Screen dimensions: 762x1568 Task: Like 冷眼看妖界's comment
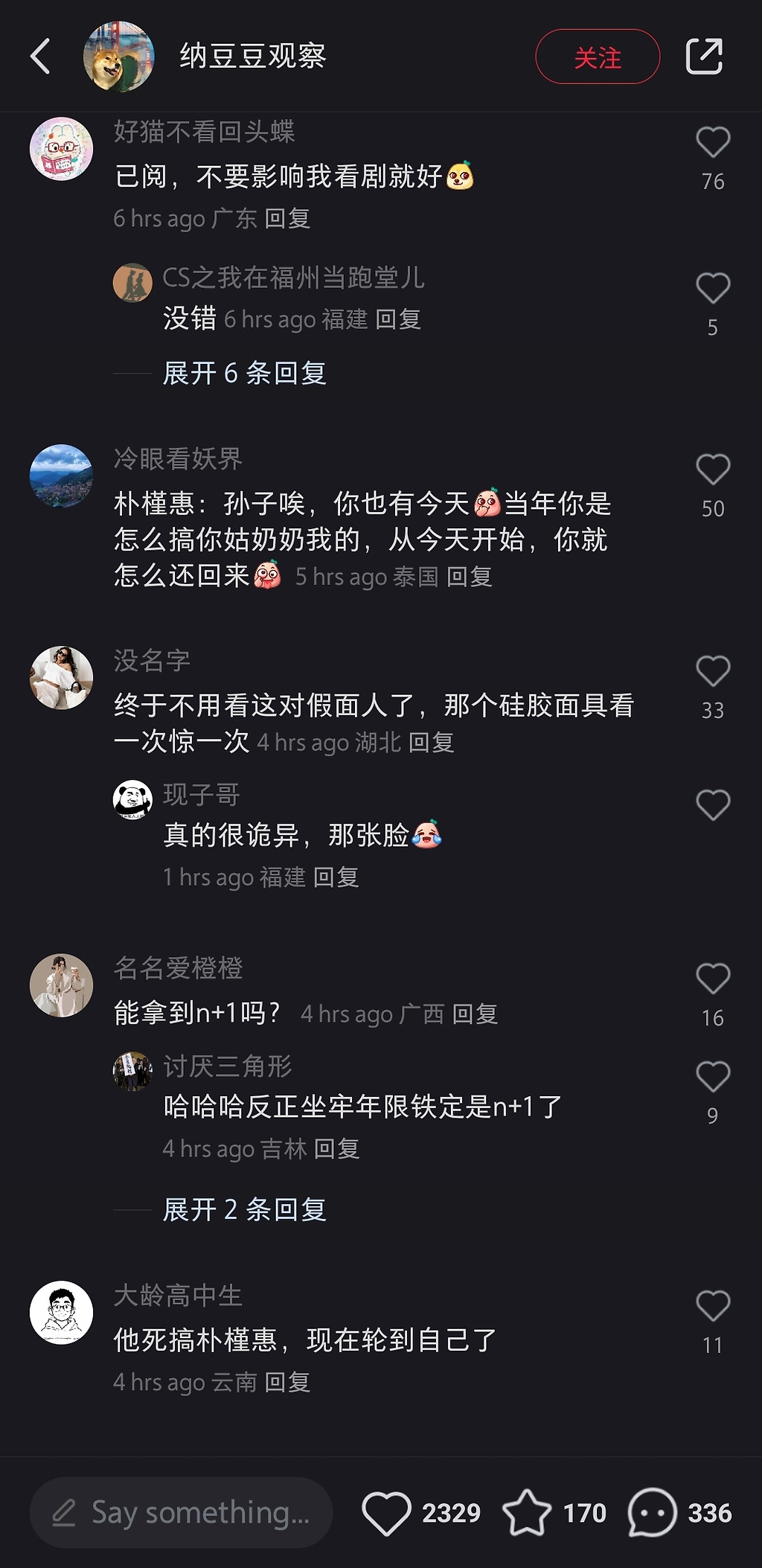(713, 470)
